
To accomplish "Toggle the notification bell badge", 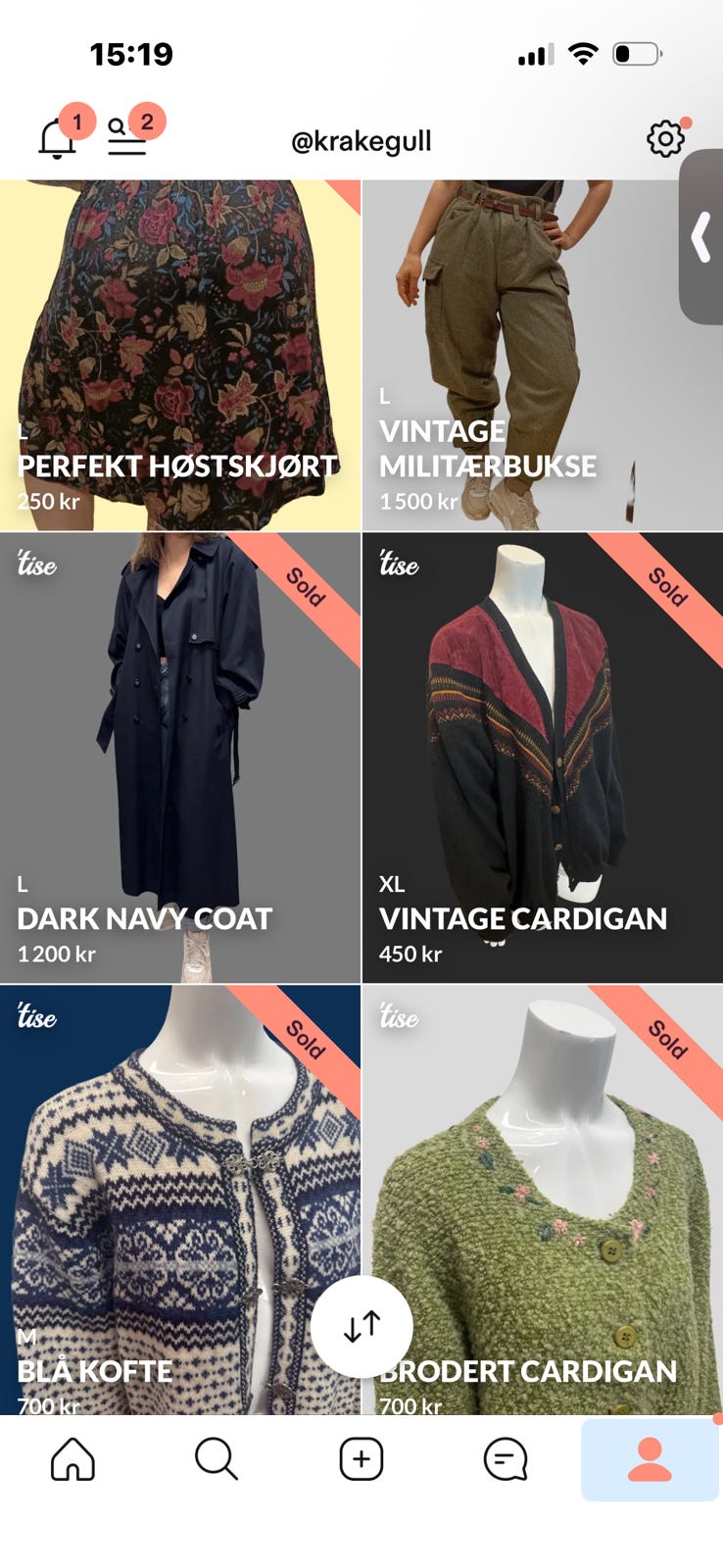I will point(77,122).
